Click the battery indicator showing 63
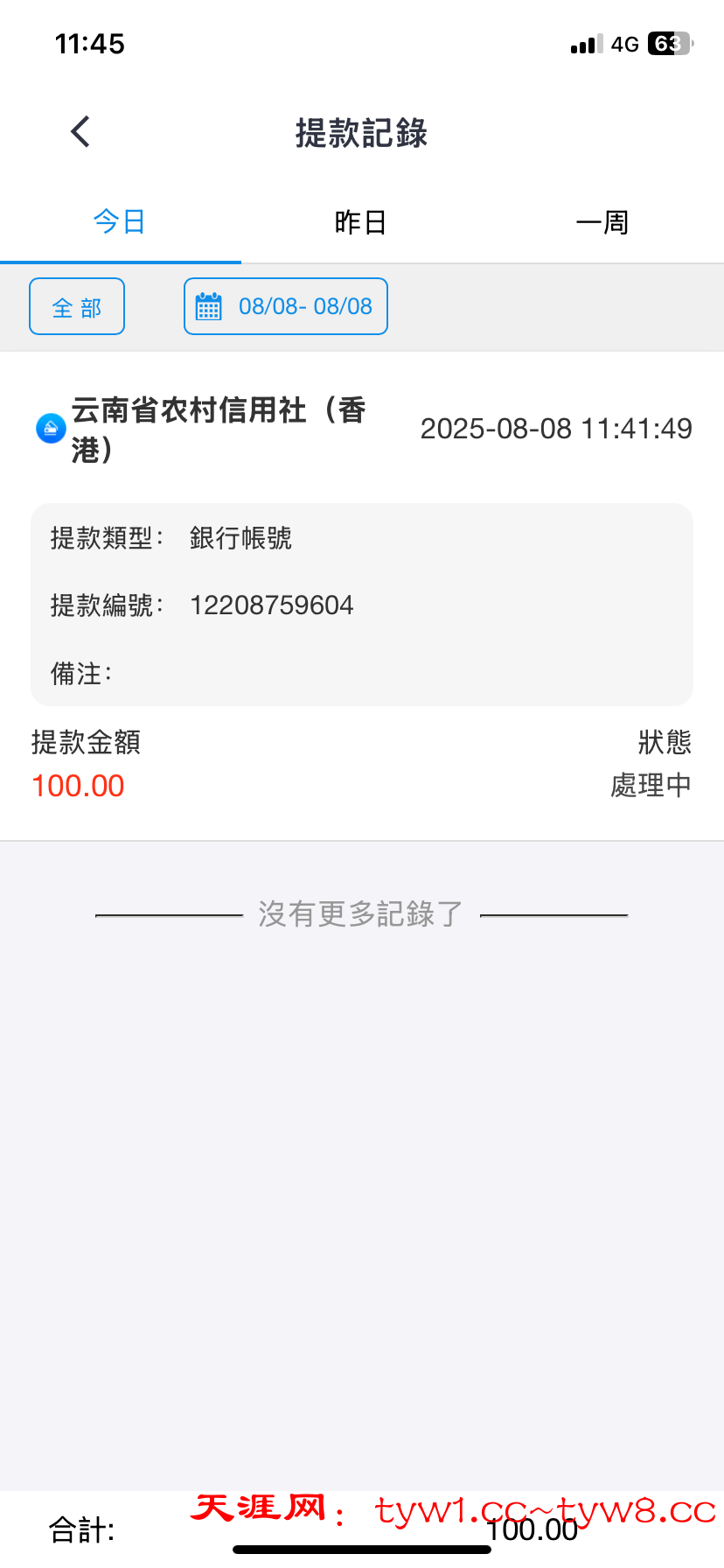Image resolution: width=724 pixels, height=1568 pixels. pos(667,43)
